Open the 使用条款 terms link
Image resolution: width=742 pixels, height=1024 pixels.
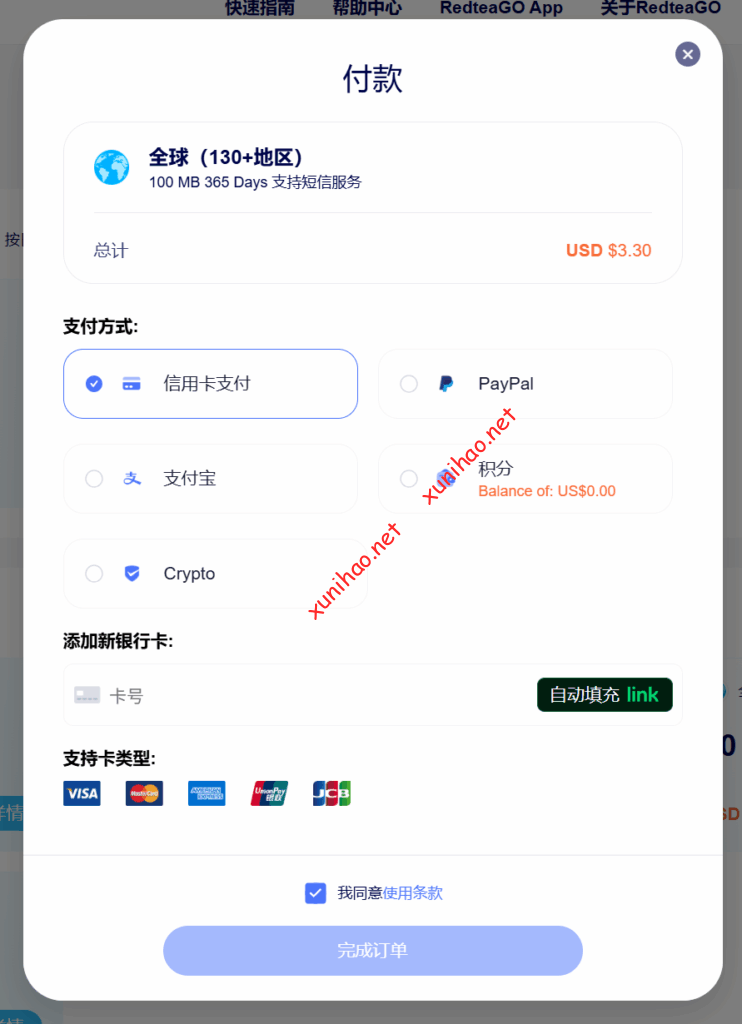(412, 893)
